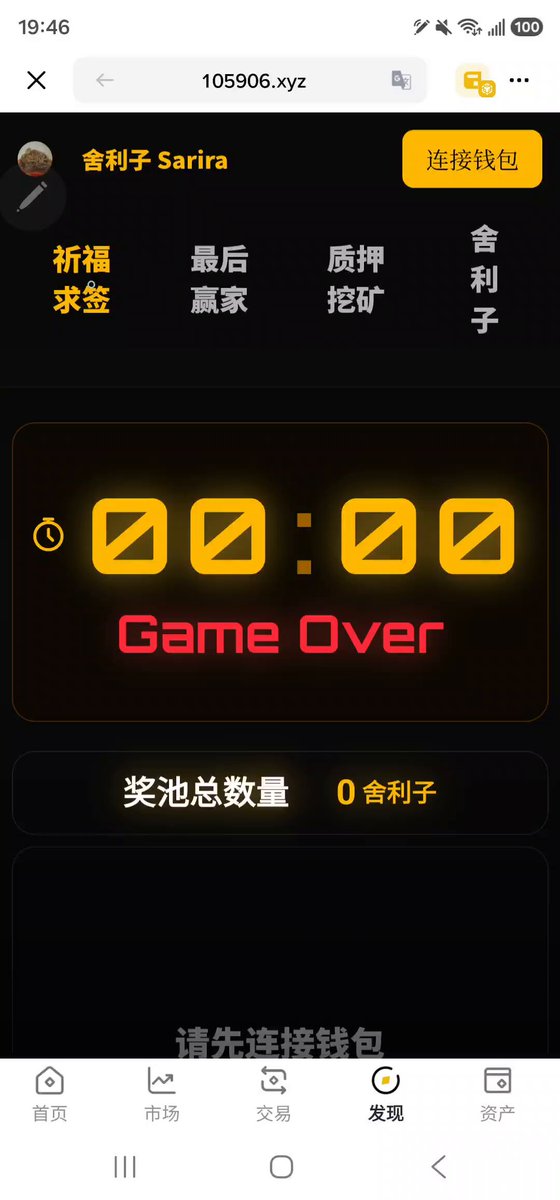
Task: Translate the web page
Action: click(x=401, y=81)
